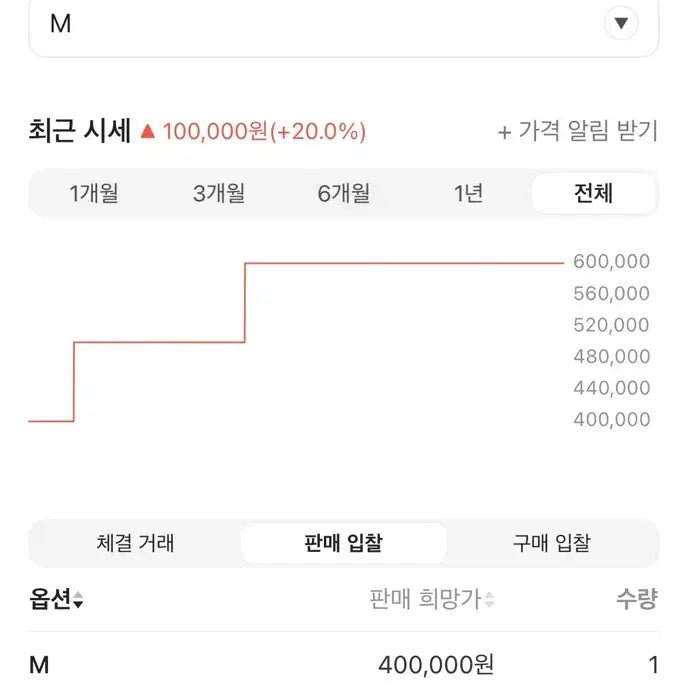The image size is (688, 688).
Task: Switch to the 판매 입찰 tab
Action: [343, 543]
